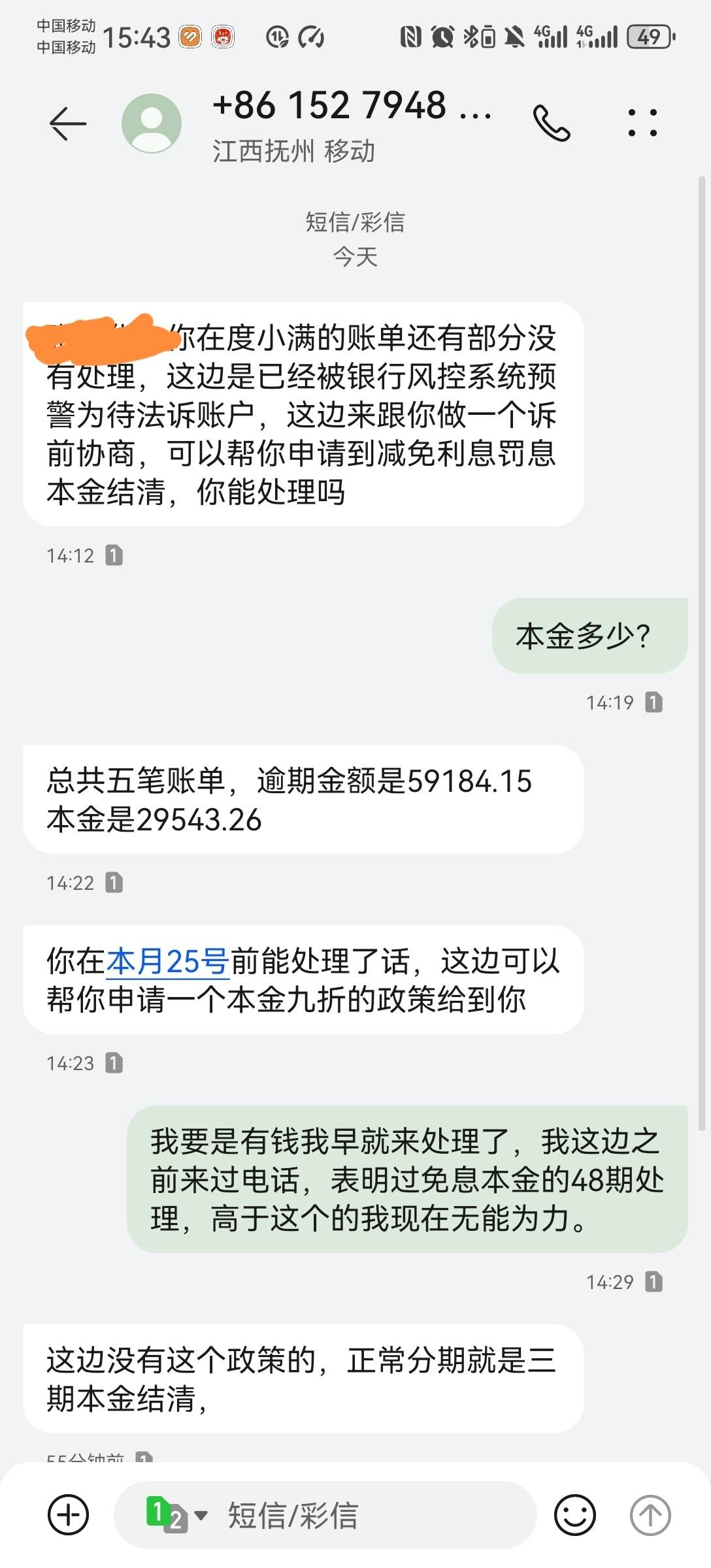Switch the SIM card selector

click(x=176, y=1514)
